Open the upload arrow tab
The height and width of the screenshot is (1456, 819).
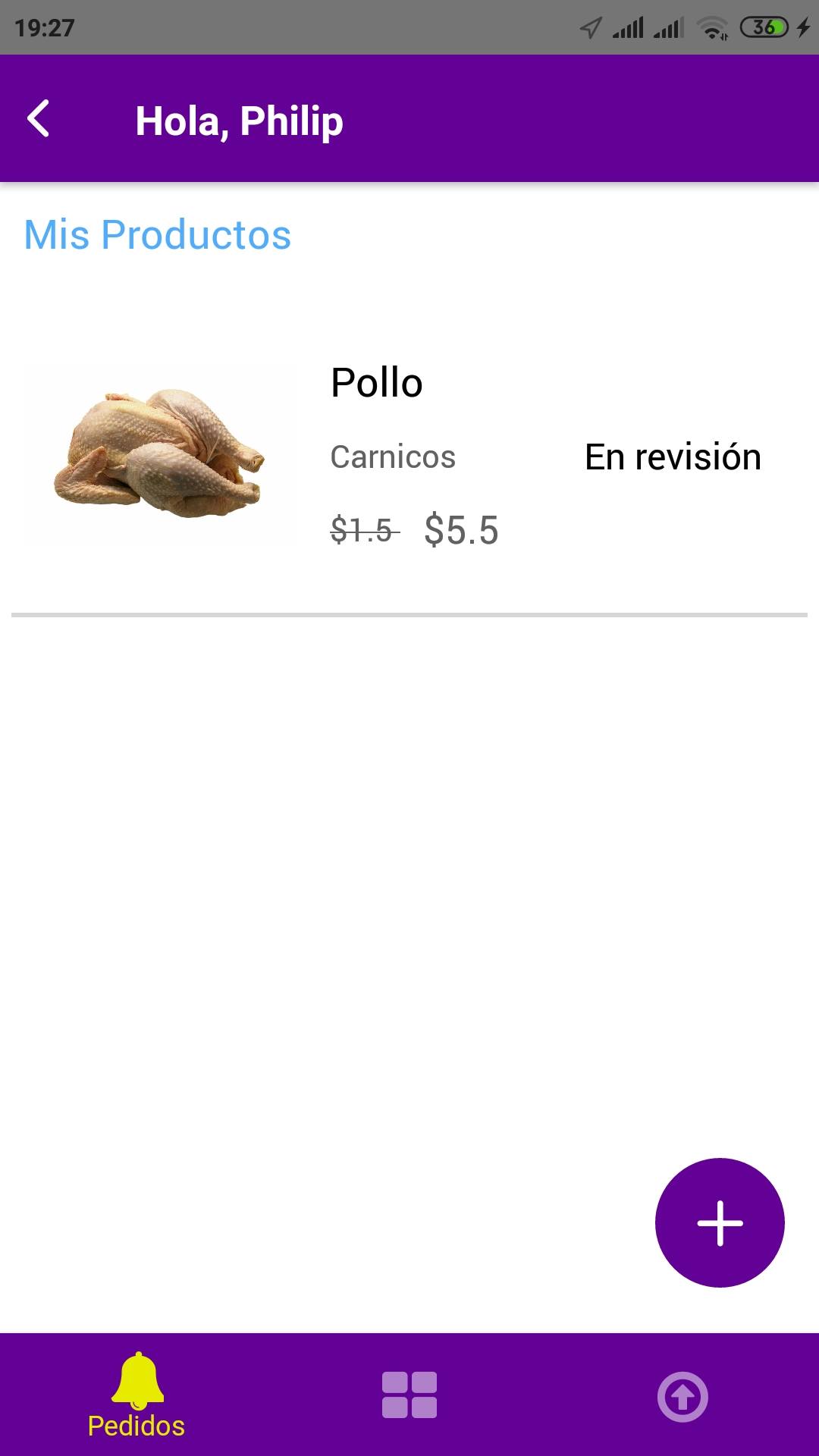click(x=682, y=1397)
